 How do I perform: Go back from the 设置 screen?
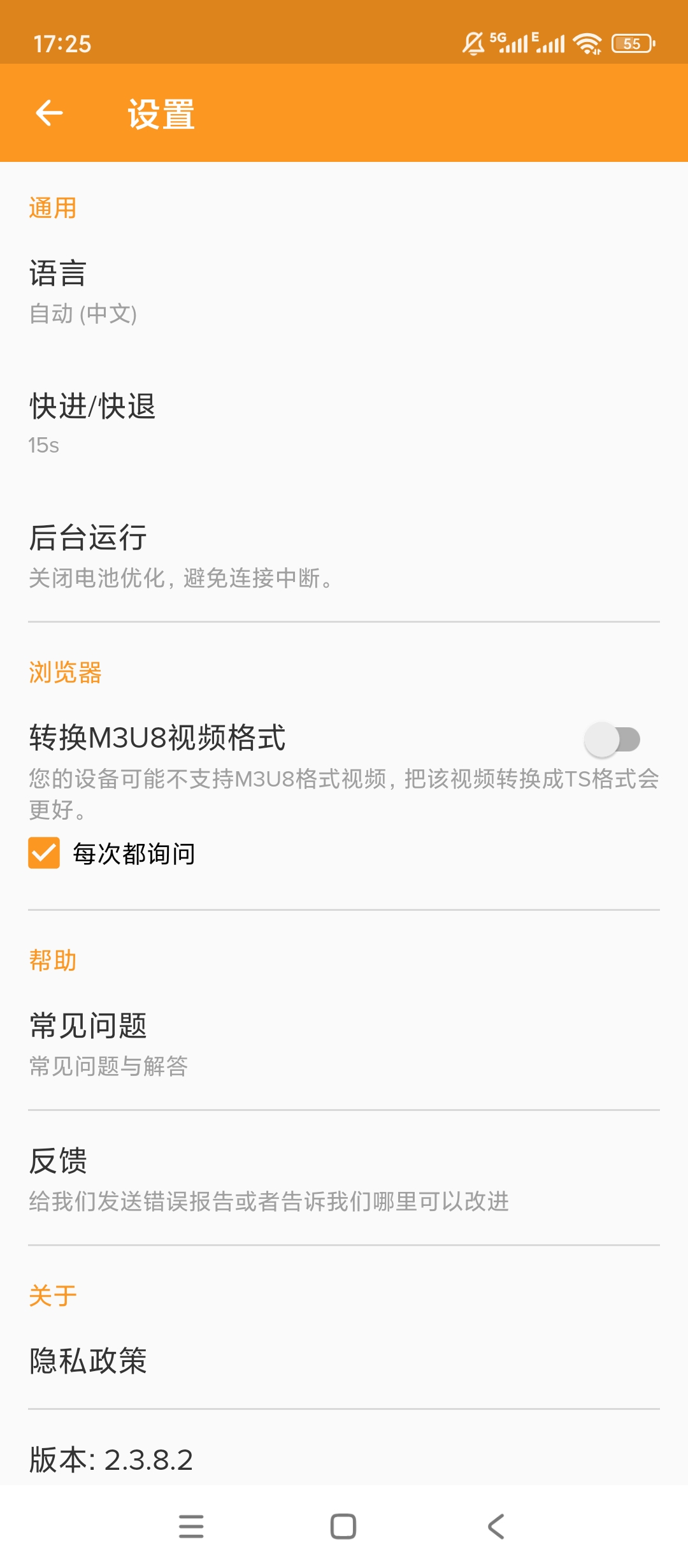coord(49,113)
